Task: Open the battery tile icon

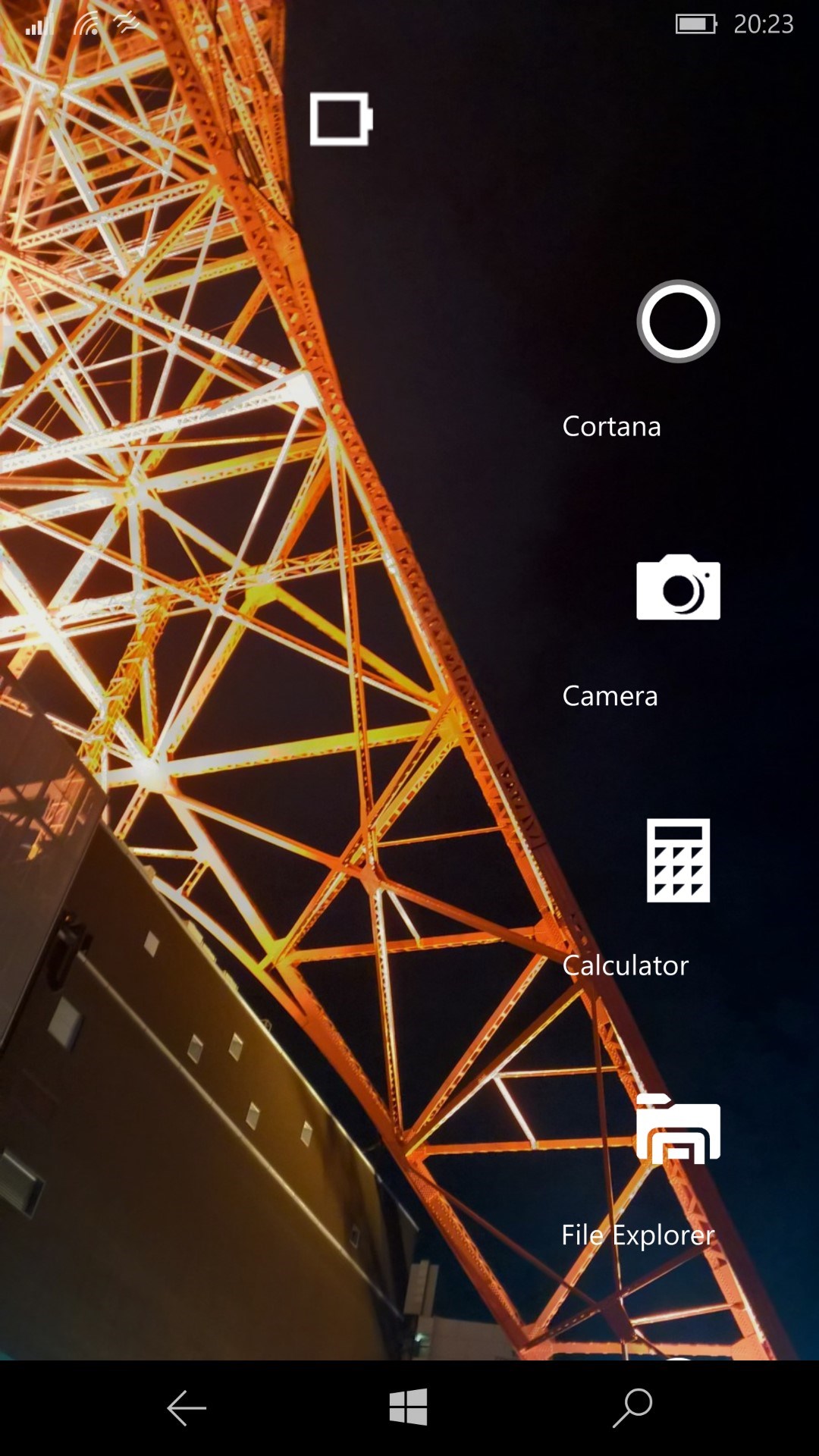Action: click(341, 119)
